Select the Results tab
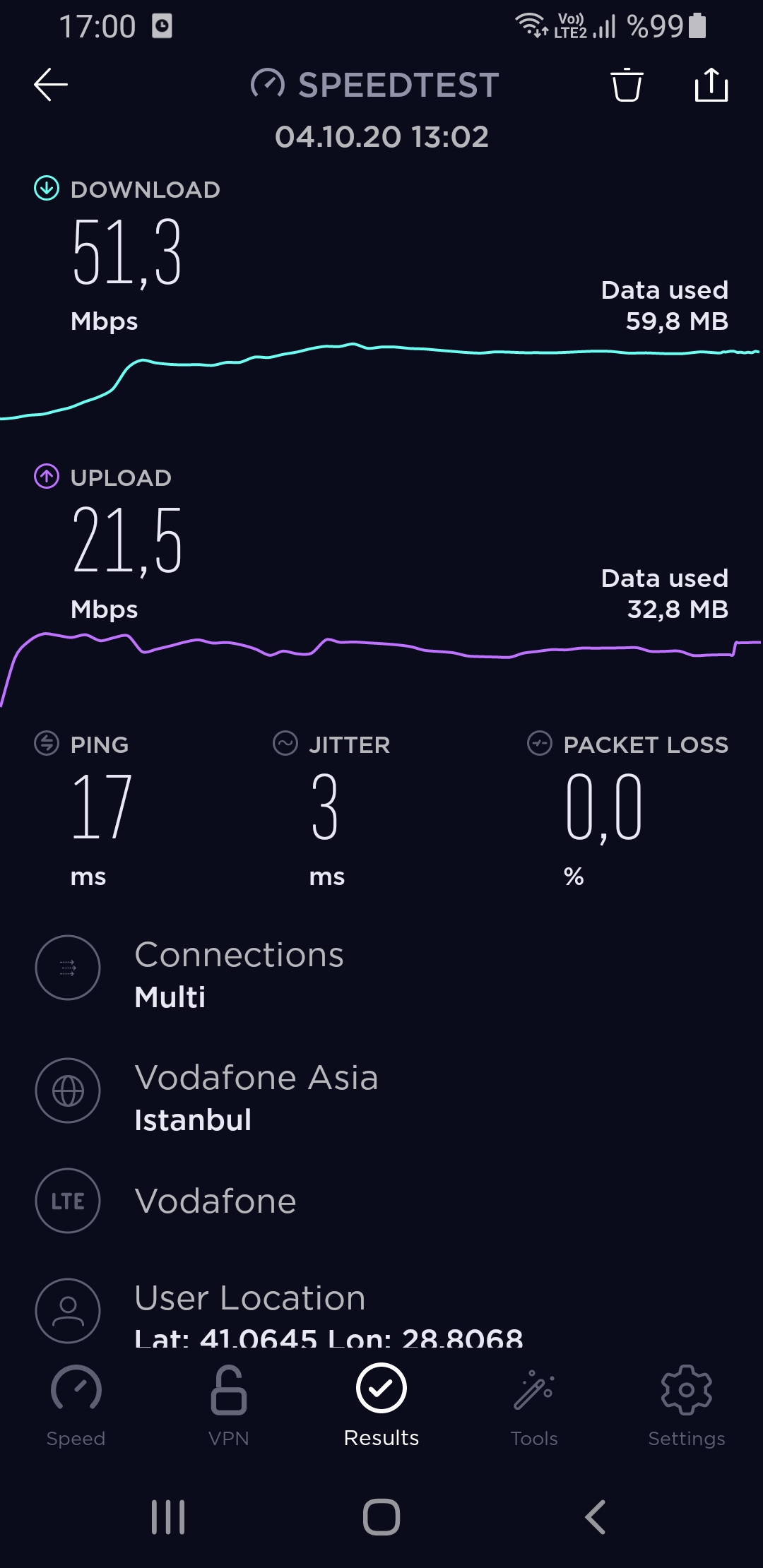 click(381, 1406)
